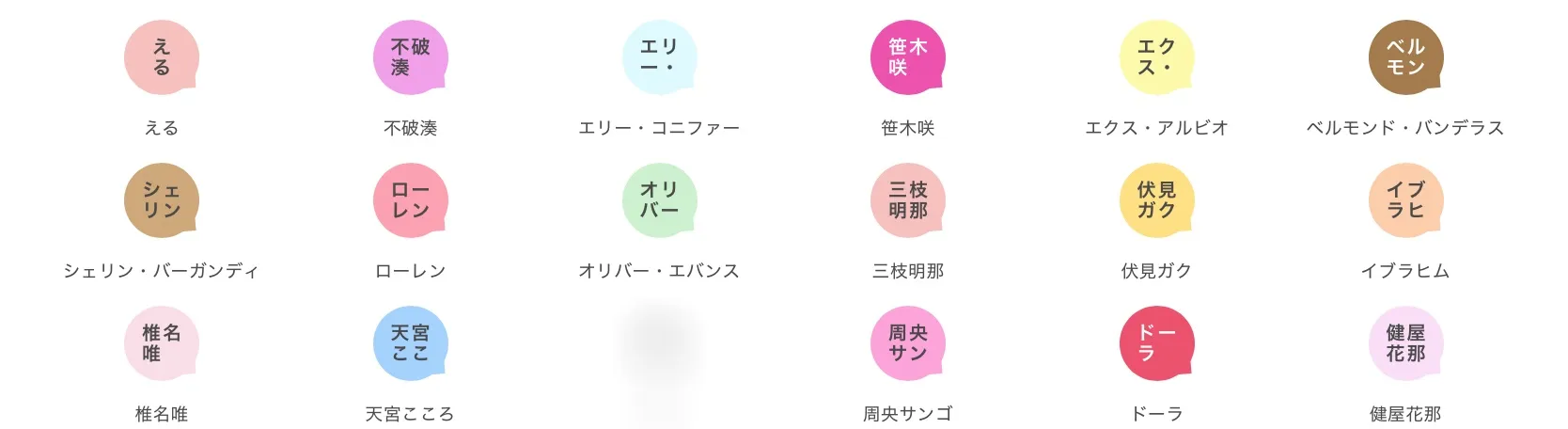This screenshot has width=1568, height=429.
Task: Open 不破湊's bubble
Action: coord(411,58)
